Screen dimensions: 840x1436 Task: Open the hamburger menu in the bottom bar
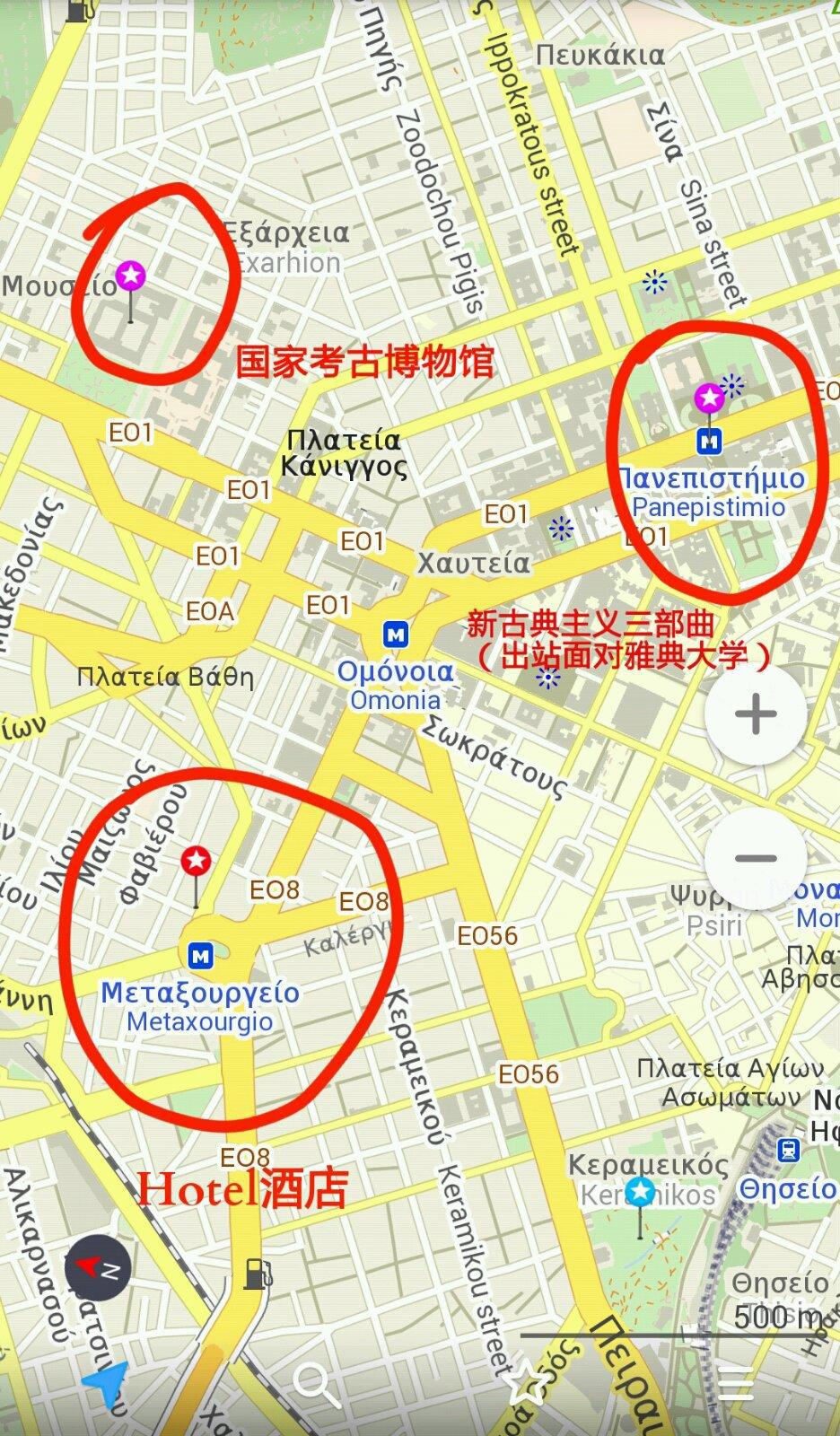(735, 1387)
